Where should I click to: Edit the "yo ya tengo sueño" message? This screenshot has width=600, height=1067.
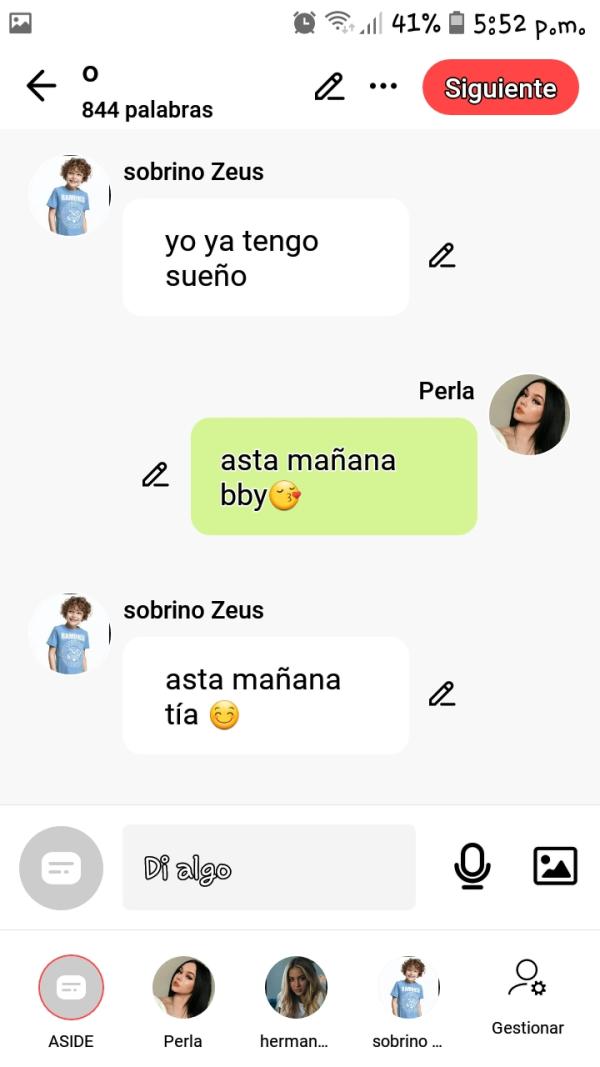tap(442, 256)
